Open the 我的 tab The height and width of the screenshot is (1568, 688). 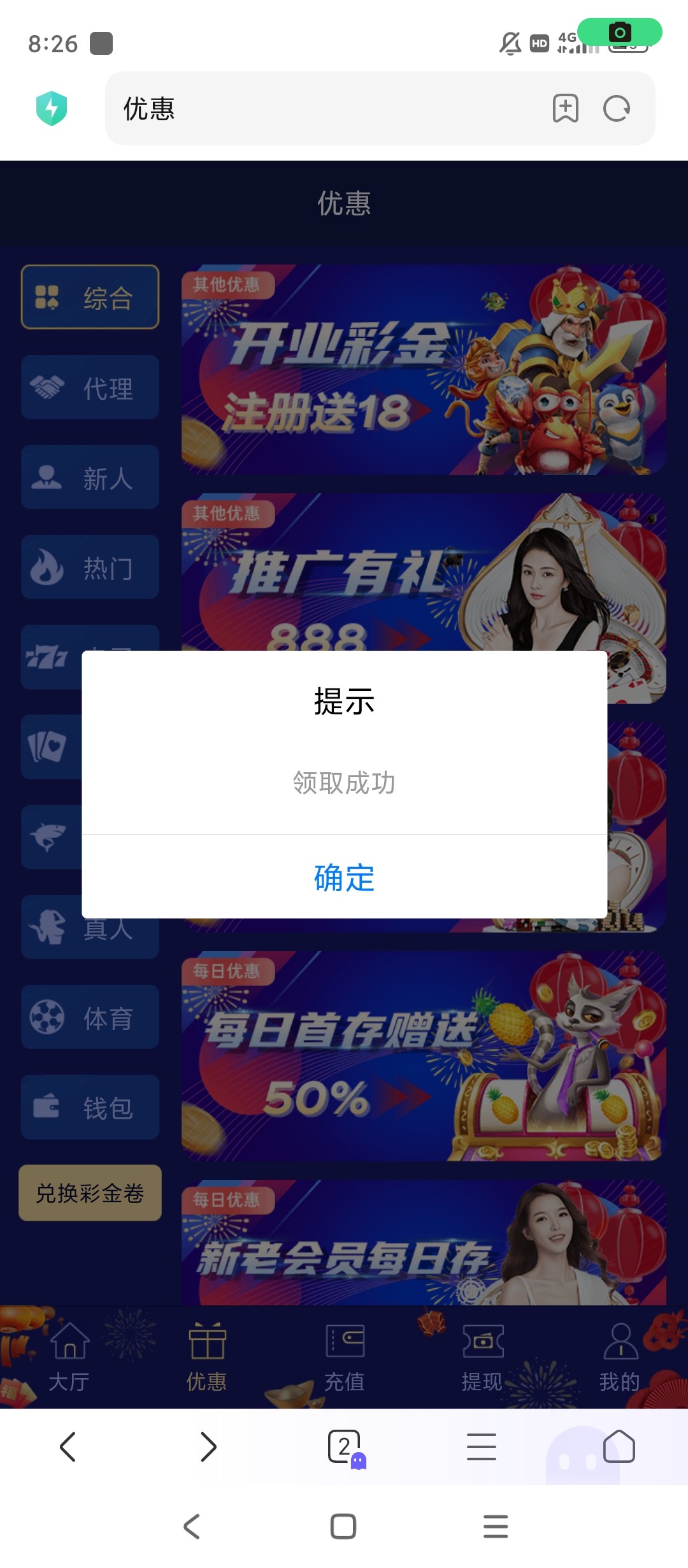619,1358
